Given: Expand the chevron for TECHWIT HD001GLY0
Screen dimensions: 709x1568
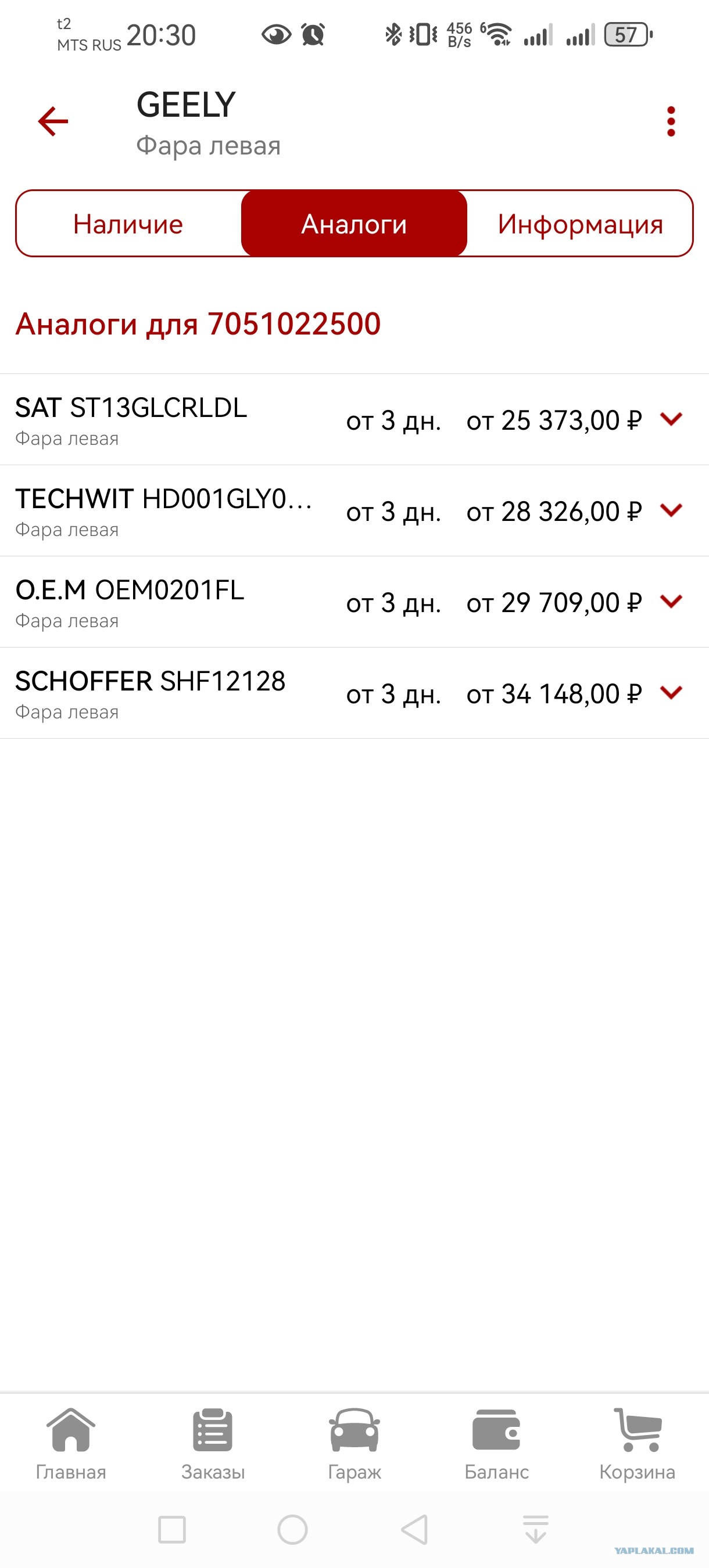Looking at the screenshot, I should click(x=671, y=510).
